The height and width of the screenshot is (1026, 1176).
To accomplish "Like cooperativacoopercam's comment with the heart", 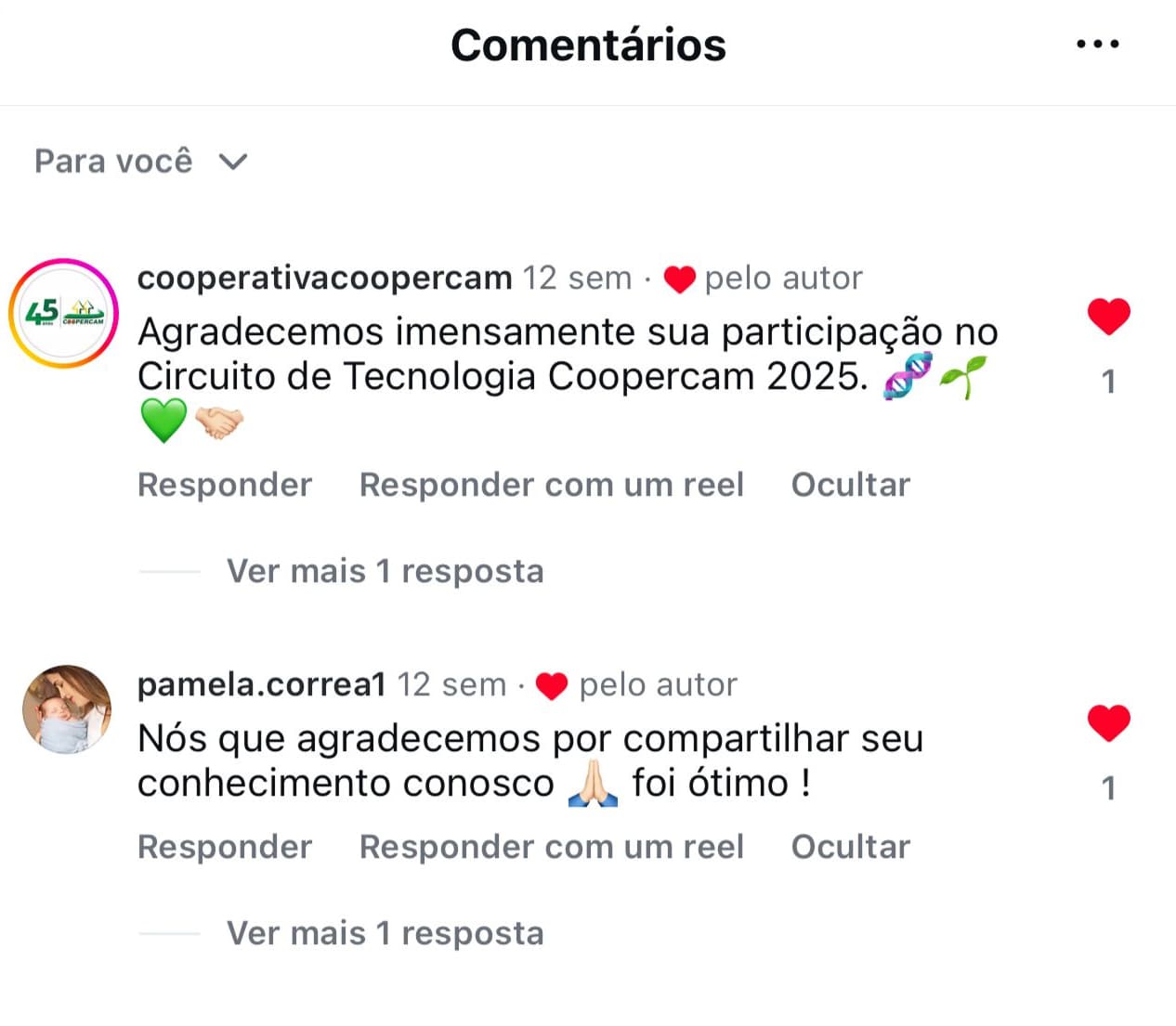I will (x=1108, y=317).
